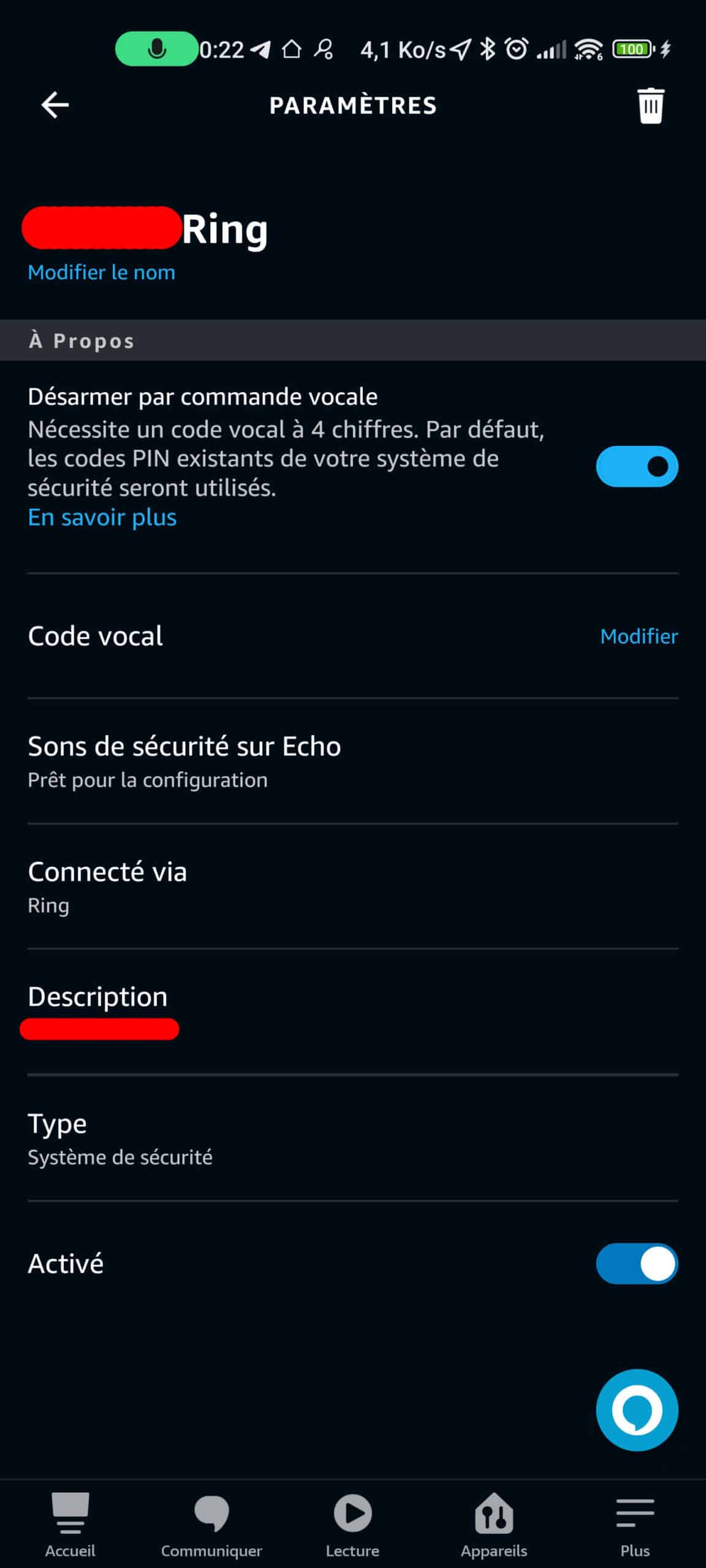Launch the Alexa voice assistant button
The width and height of the screenshot is (706, 1568).
click(637, 1410)
